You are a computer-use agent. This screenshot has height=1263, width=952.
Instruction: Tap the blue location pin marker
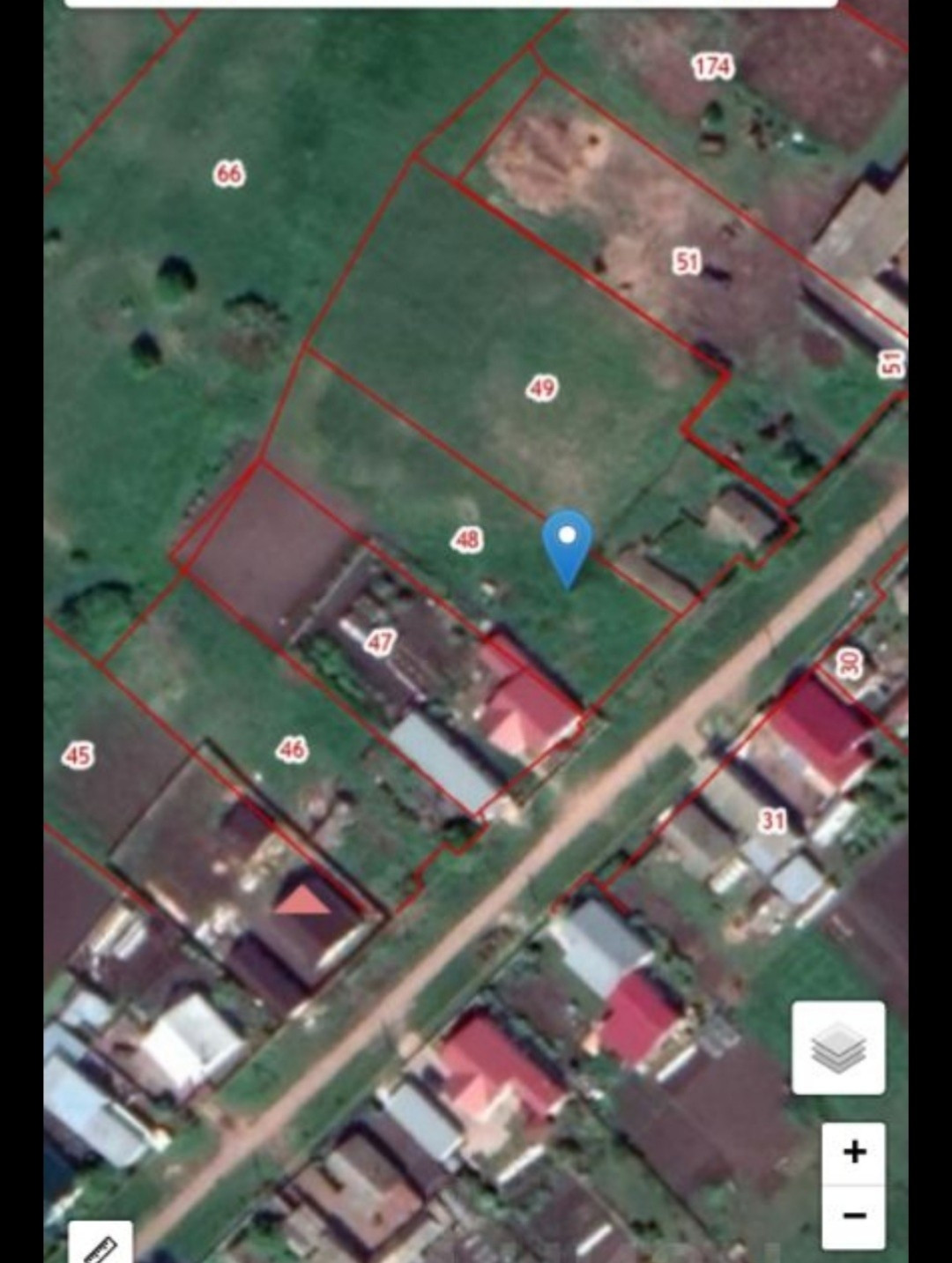(x=568, y=542)
